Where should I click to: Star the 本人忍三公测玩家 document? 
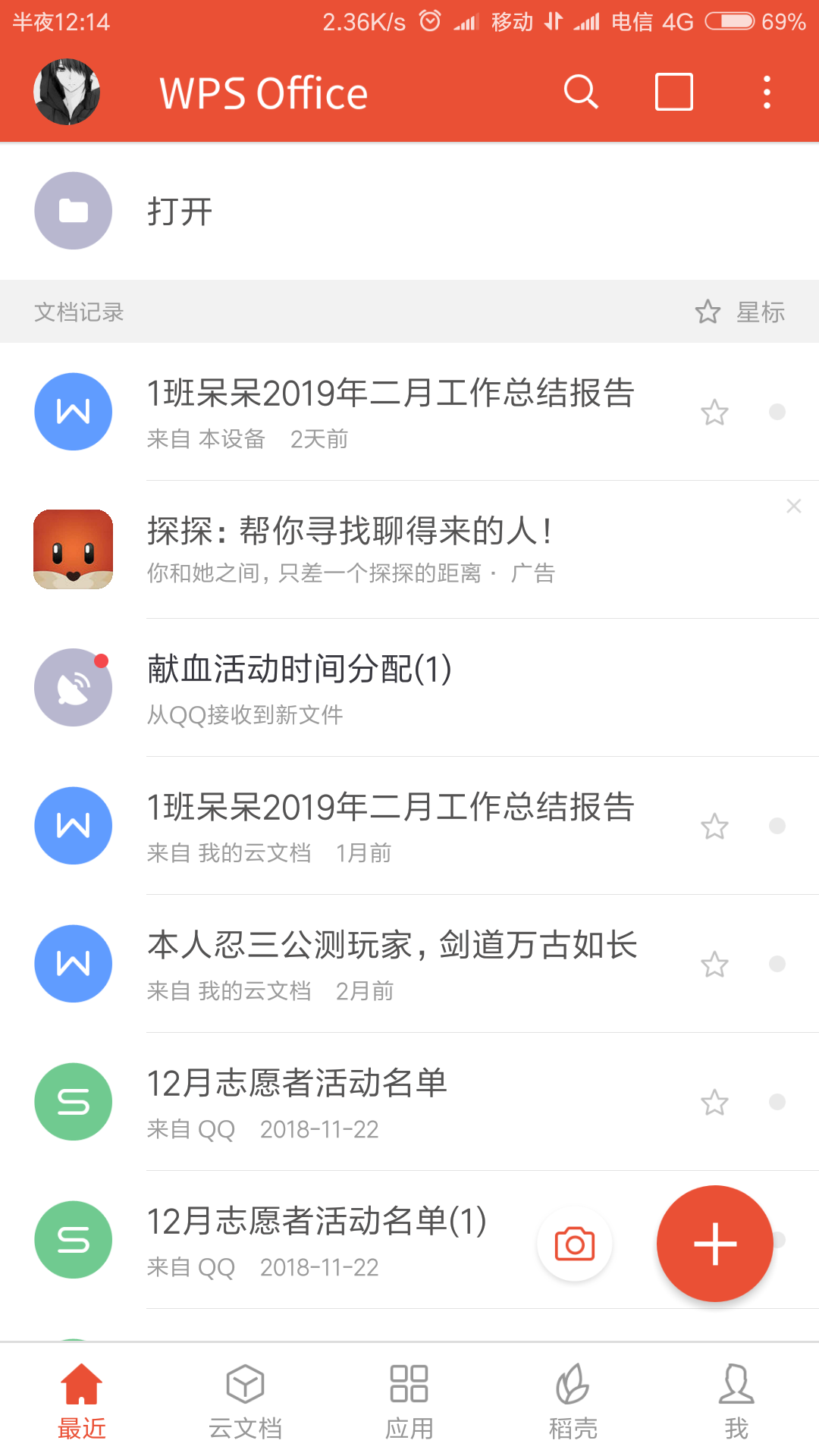click(714, 964)
